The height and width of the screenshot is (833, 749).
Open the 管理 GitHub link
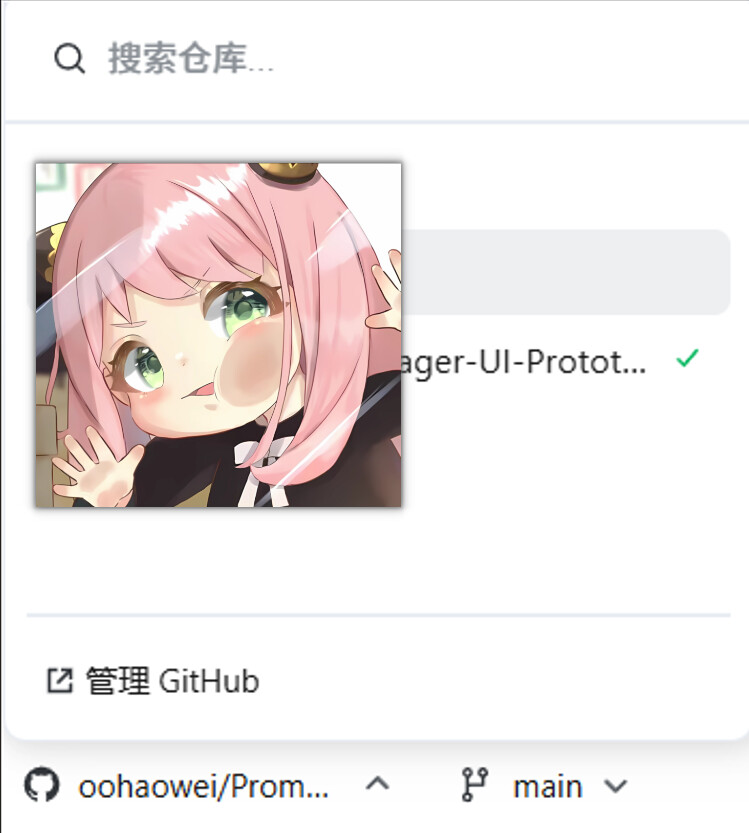click(x=153, y=682)
